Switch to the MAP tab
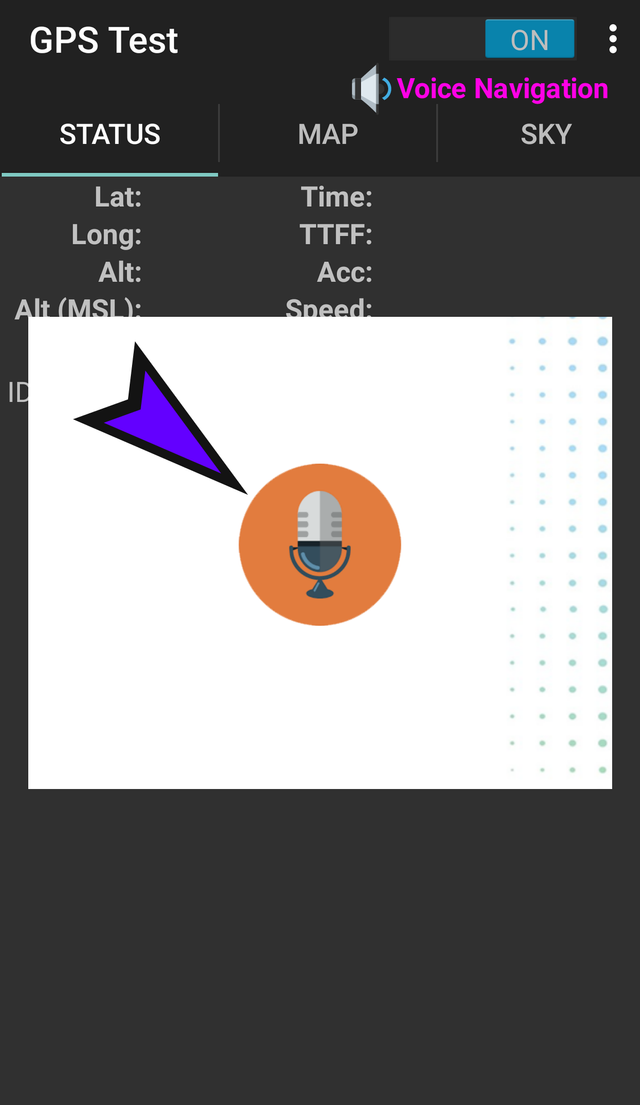The height and width of the screenshot is (1105, 640). [x=328, y=134]
